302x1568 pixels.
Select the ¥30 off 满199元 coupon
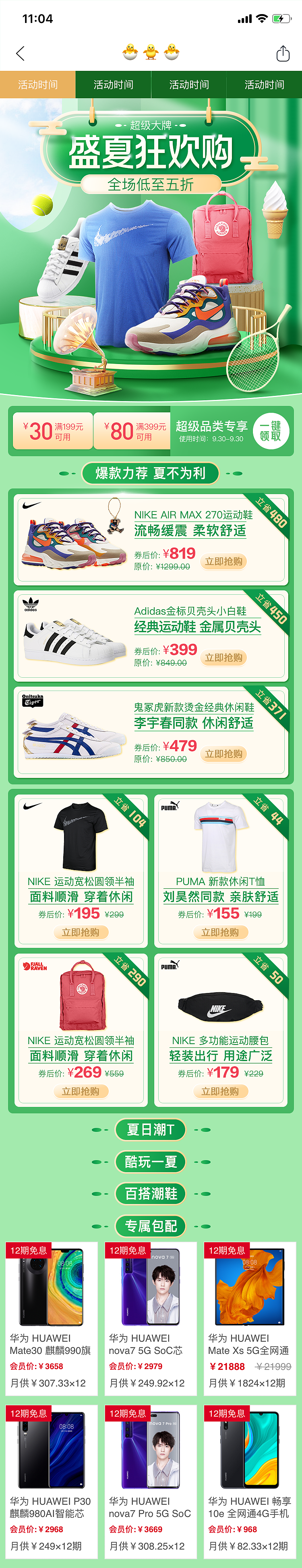(x=53, y=431)
